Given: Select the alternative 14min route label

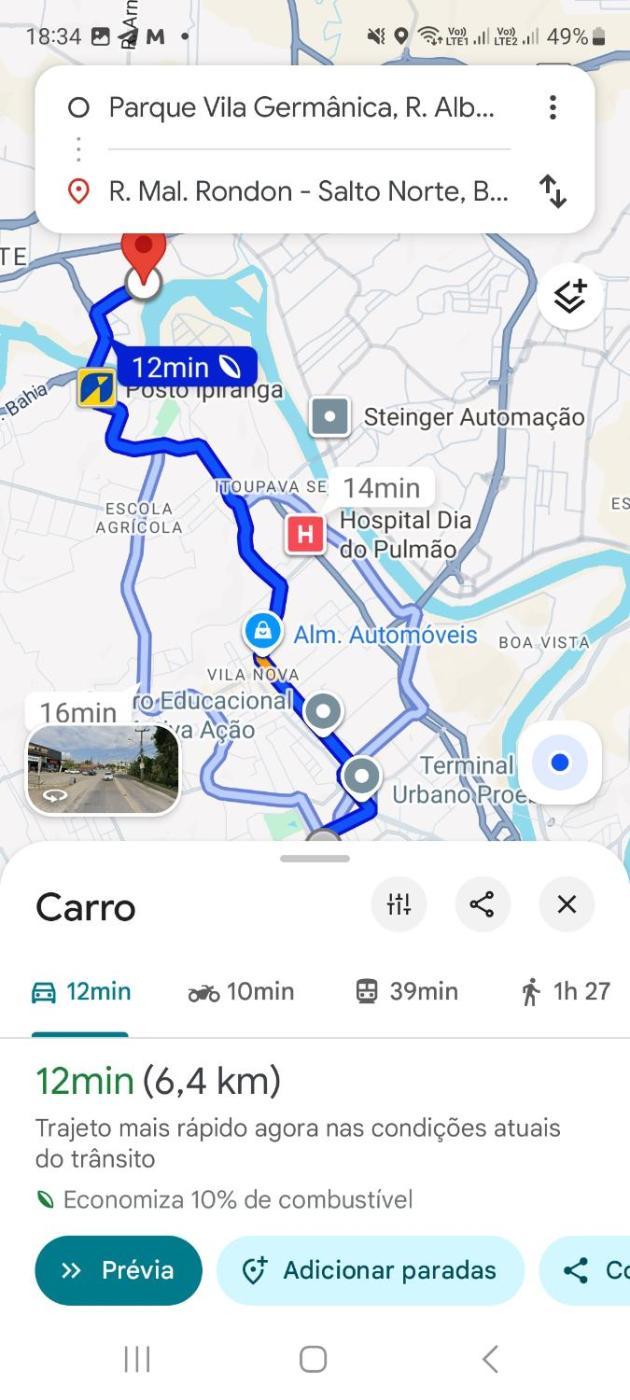Looking at the screenshot, I should 381,488.
